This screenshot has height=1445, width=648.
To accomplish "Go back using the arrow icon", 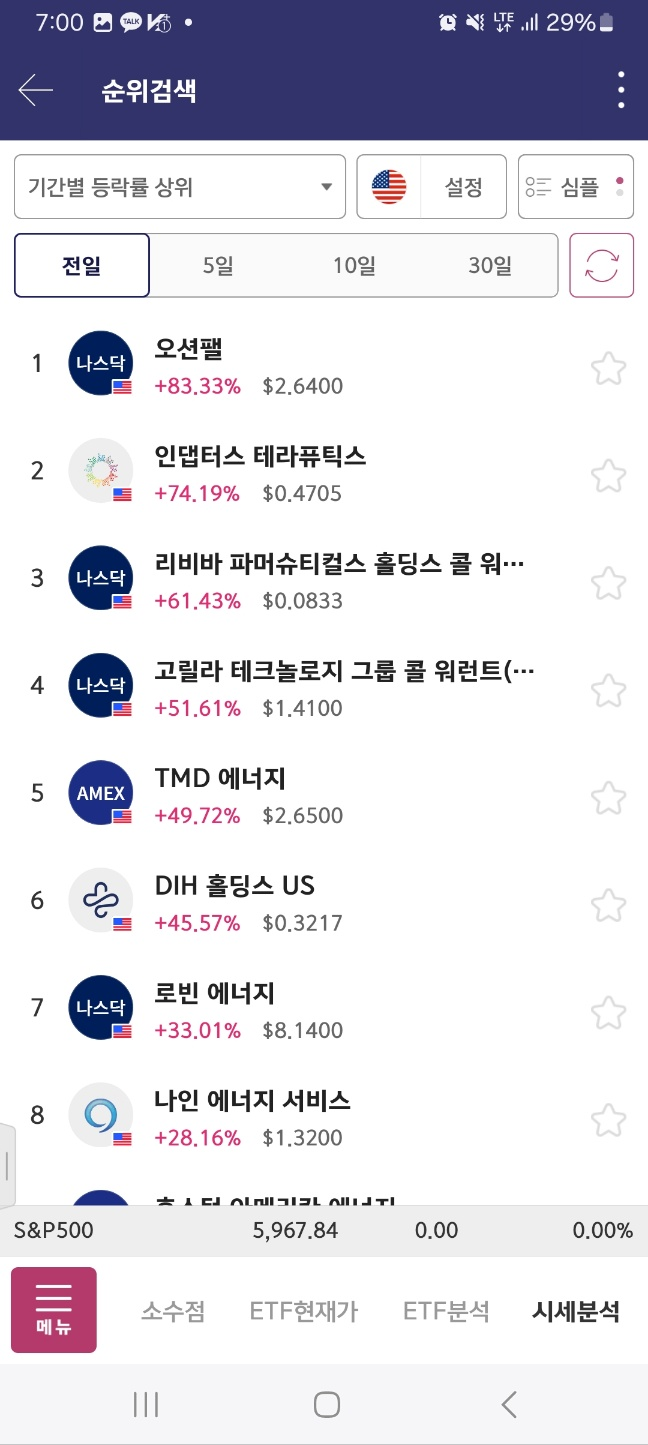I will [x=35, y=90].
